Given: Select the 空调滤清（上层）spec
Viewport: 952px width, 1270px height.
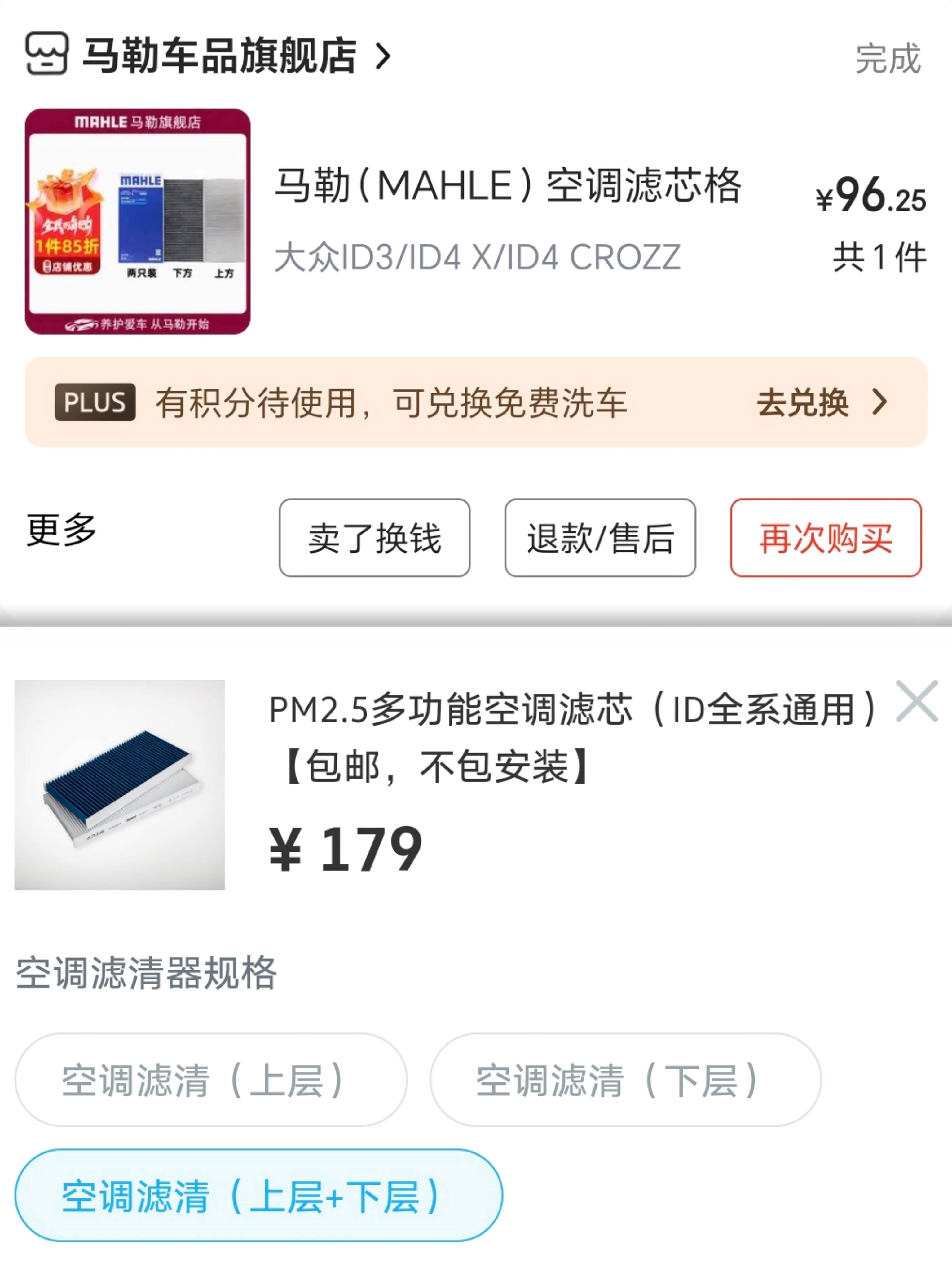Looking at the screenshot, I should click(x=211, y=1080).
